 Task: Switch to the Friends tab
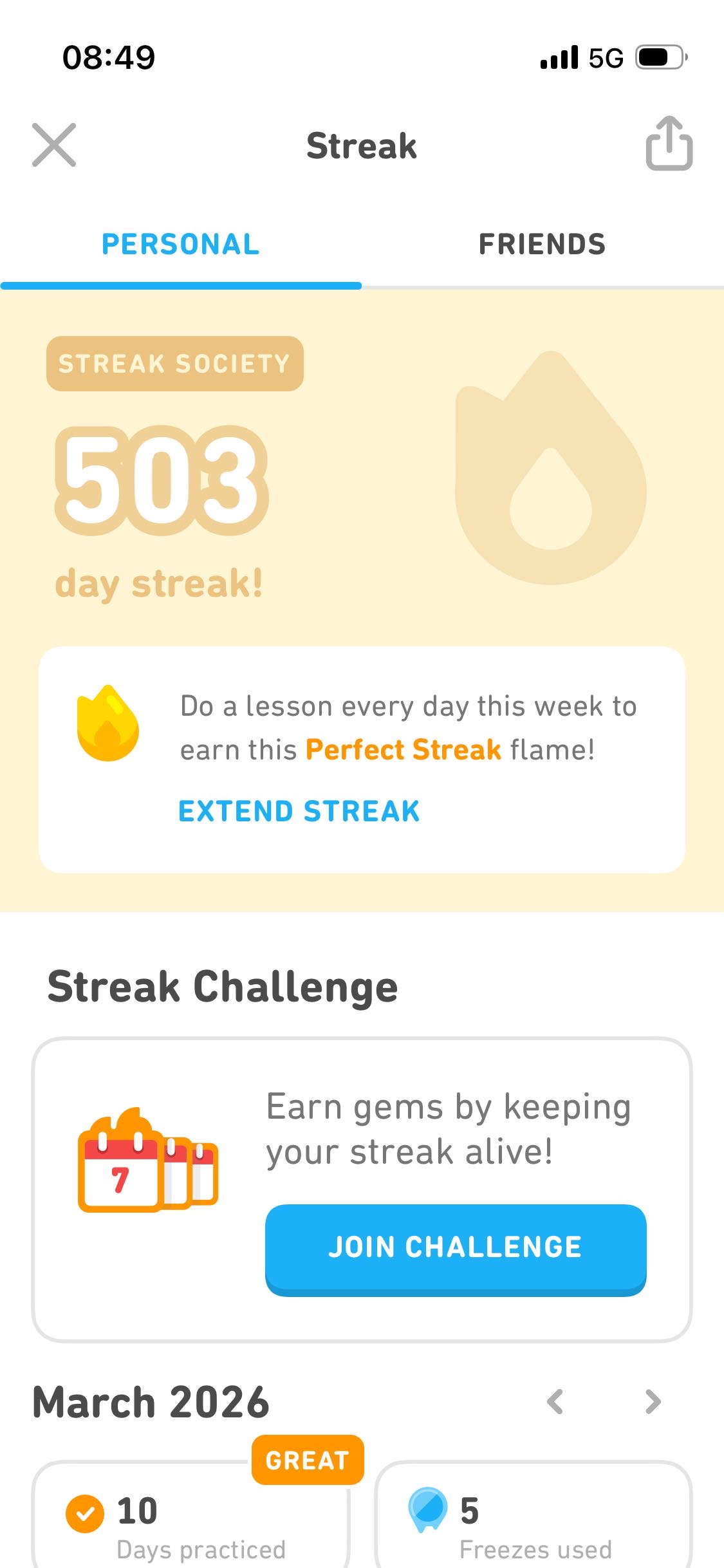pyautogui.click(x=542, y=245)
